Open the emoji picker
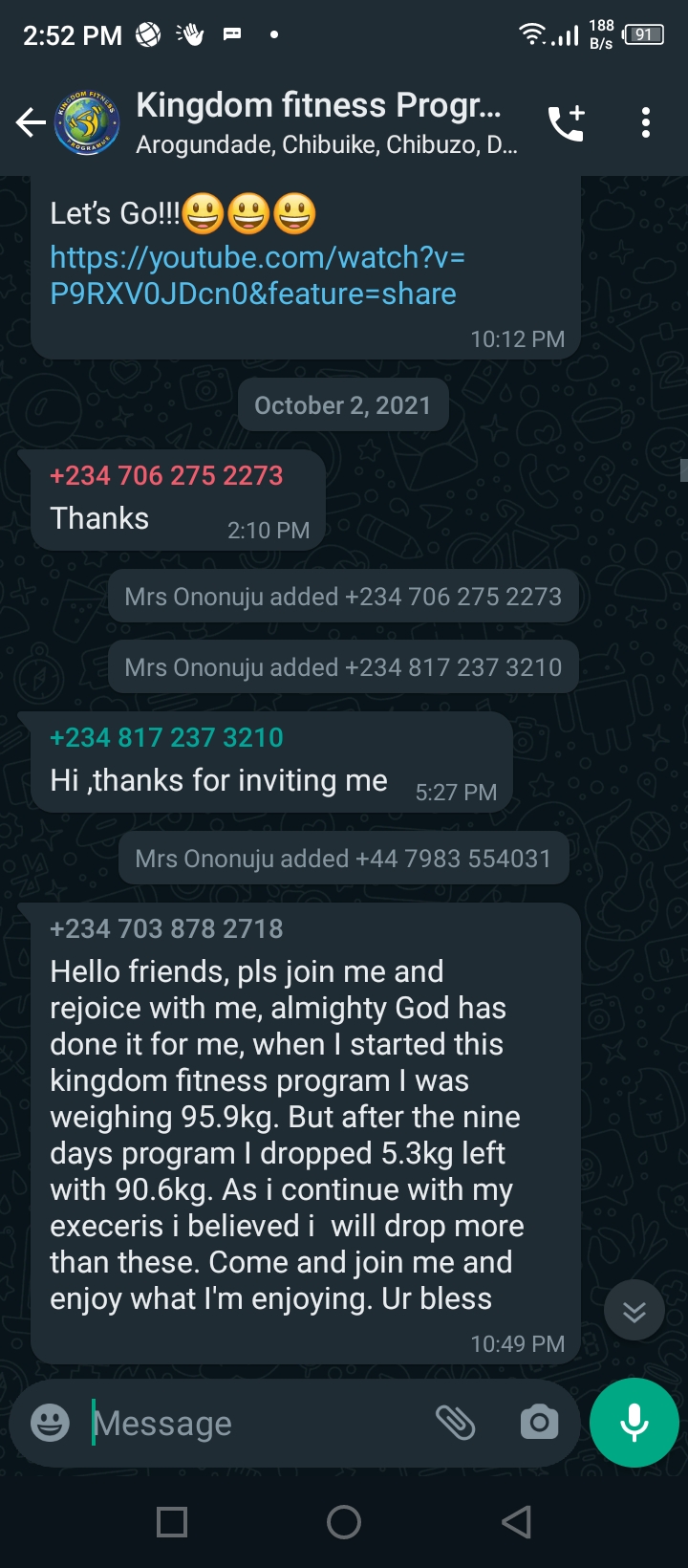 pos(50,1423)
